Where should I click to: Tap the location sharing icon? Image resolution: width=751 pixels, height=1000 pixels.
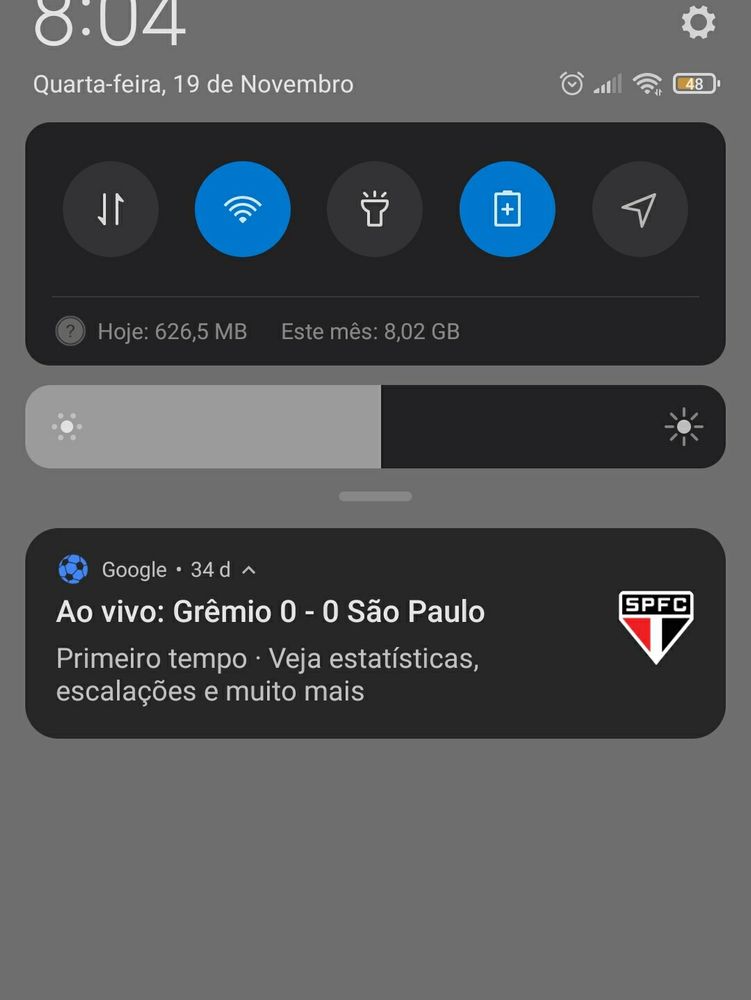640,208
